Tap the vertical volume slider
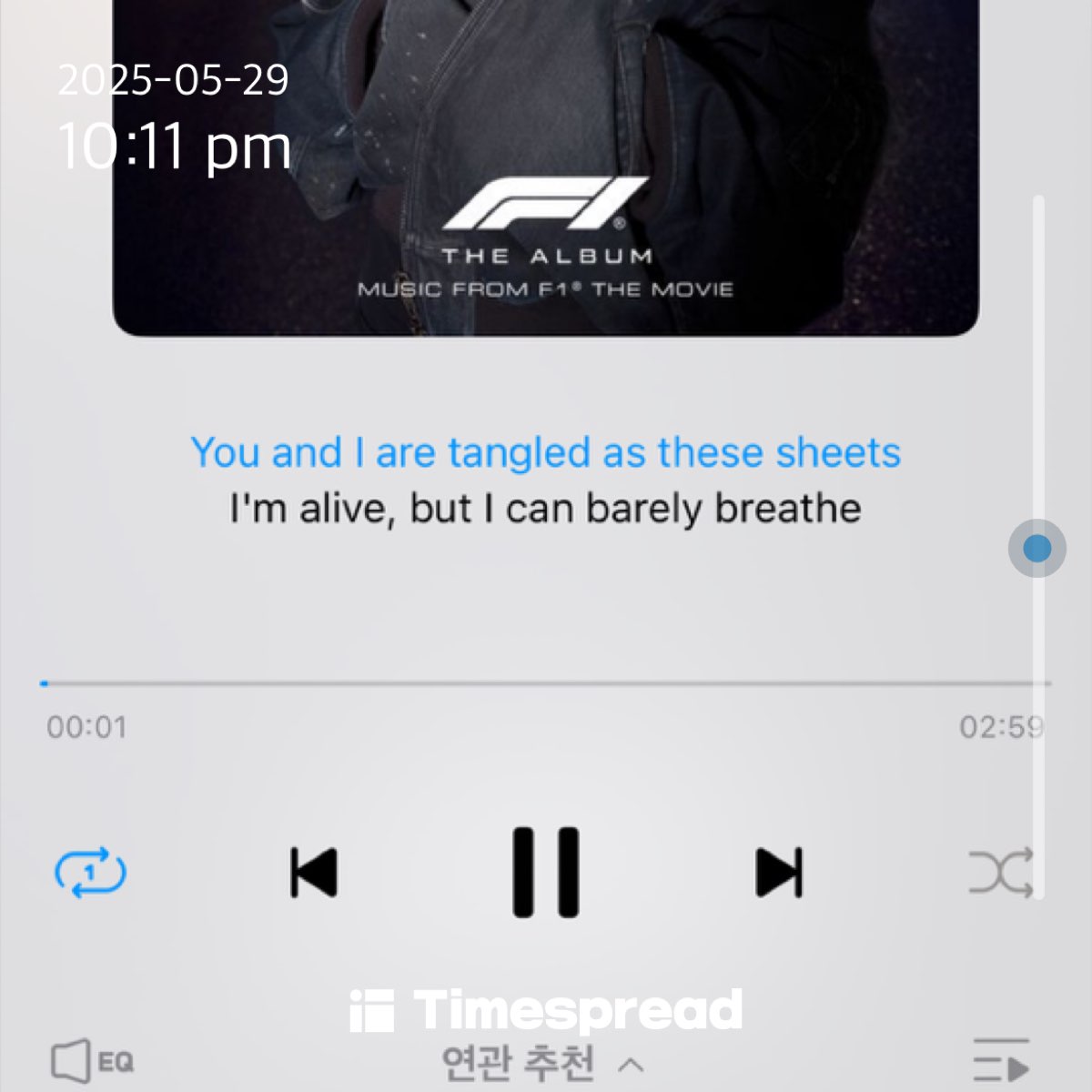 click(x=1037, y=548)
